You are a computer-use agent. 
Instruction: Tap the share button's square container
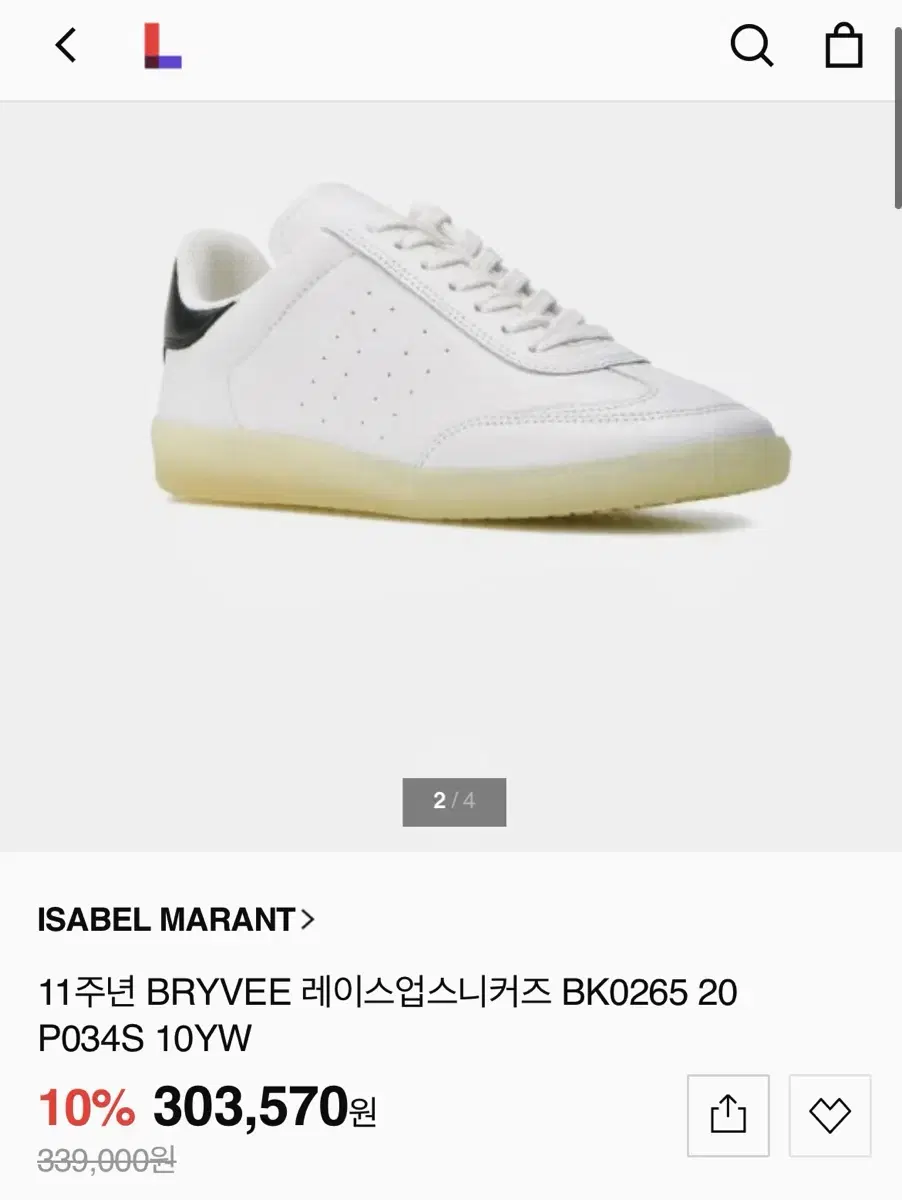click(729, 1116)
